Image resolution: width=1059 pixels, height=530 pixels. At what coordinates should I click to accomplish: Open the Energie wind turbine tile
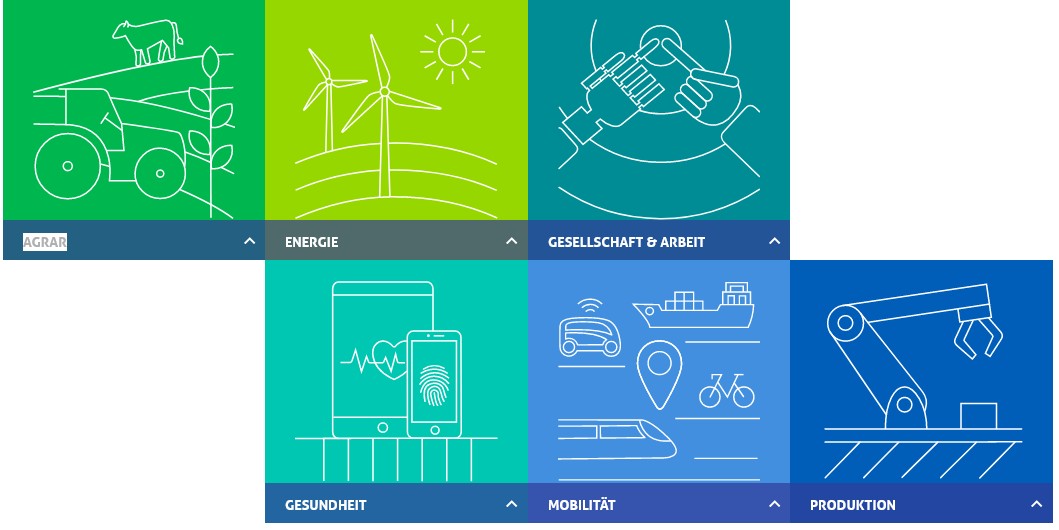pos(396,110)
